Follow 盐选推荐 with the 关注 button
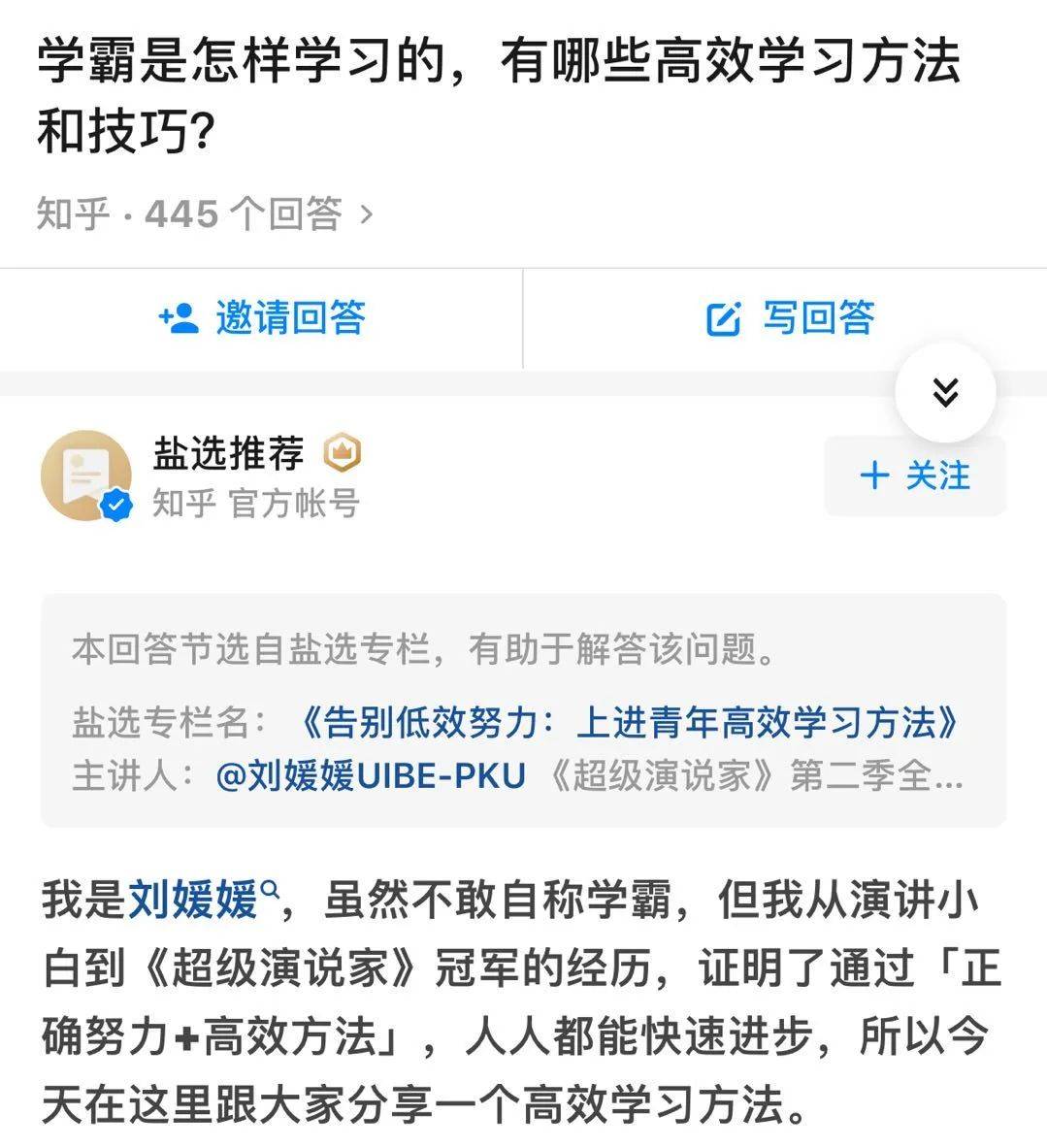The width and height of the screenshot is (1047, 1148). click(914, 476)
